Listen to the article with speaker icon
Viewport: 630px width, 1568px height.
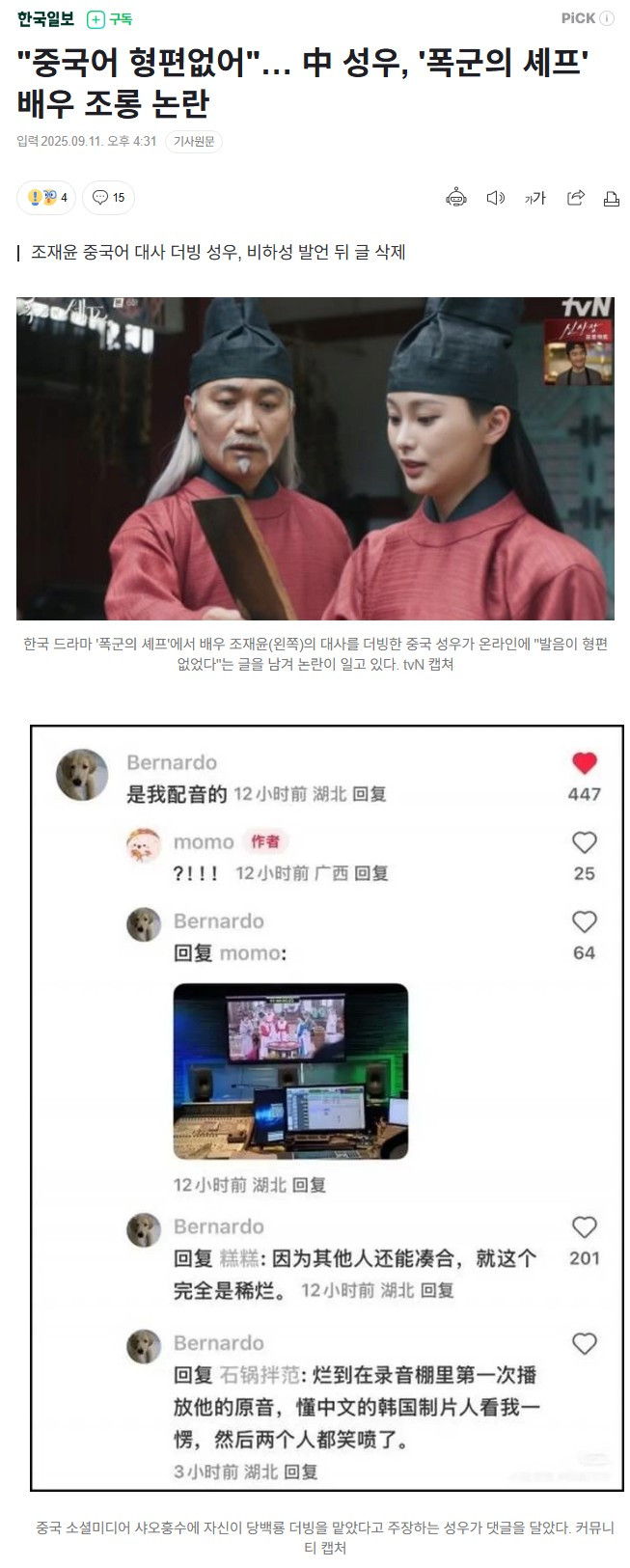pos(496,198)
